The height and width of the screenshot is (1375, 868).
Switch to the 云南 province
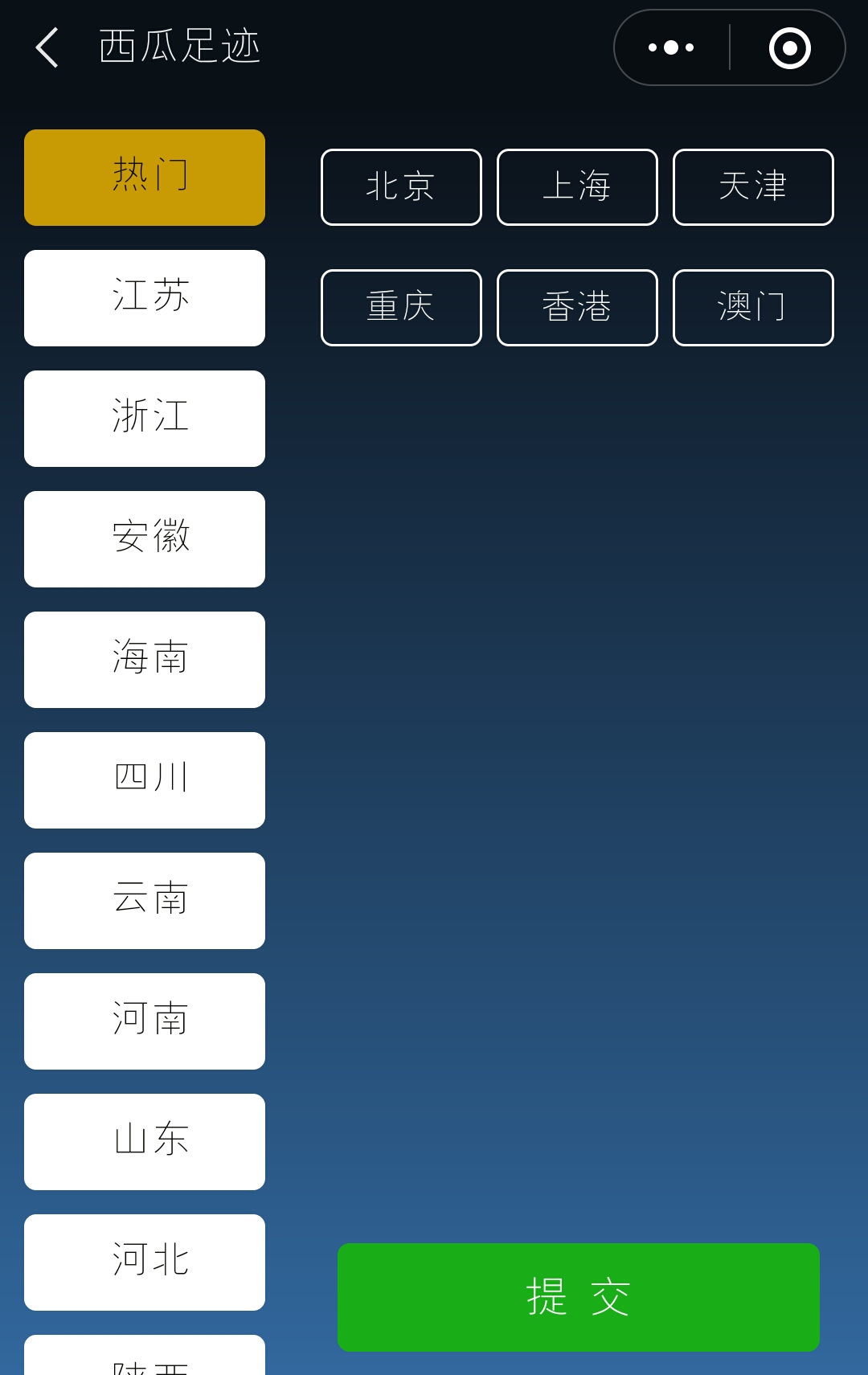coord(145,901)
